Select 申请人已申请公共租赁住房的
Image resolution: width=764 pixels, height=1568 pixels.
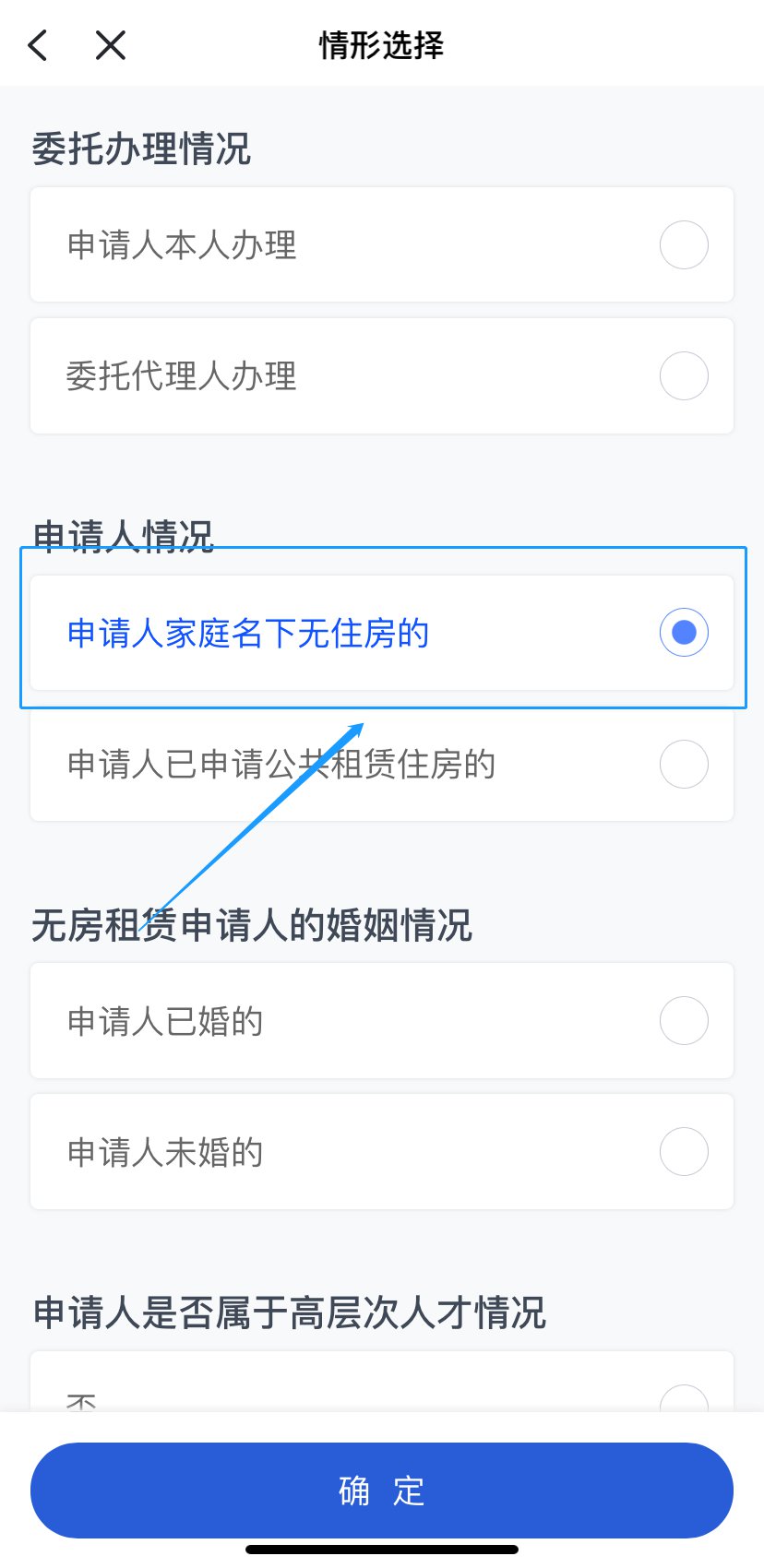click(x=382, y=764)
